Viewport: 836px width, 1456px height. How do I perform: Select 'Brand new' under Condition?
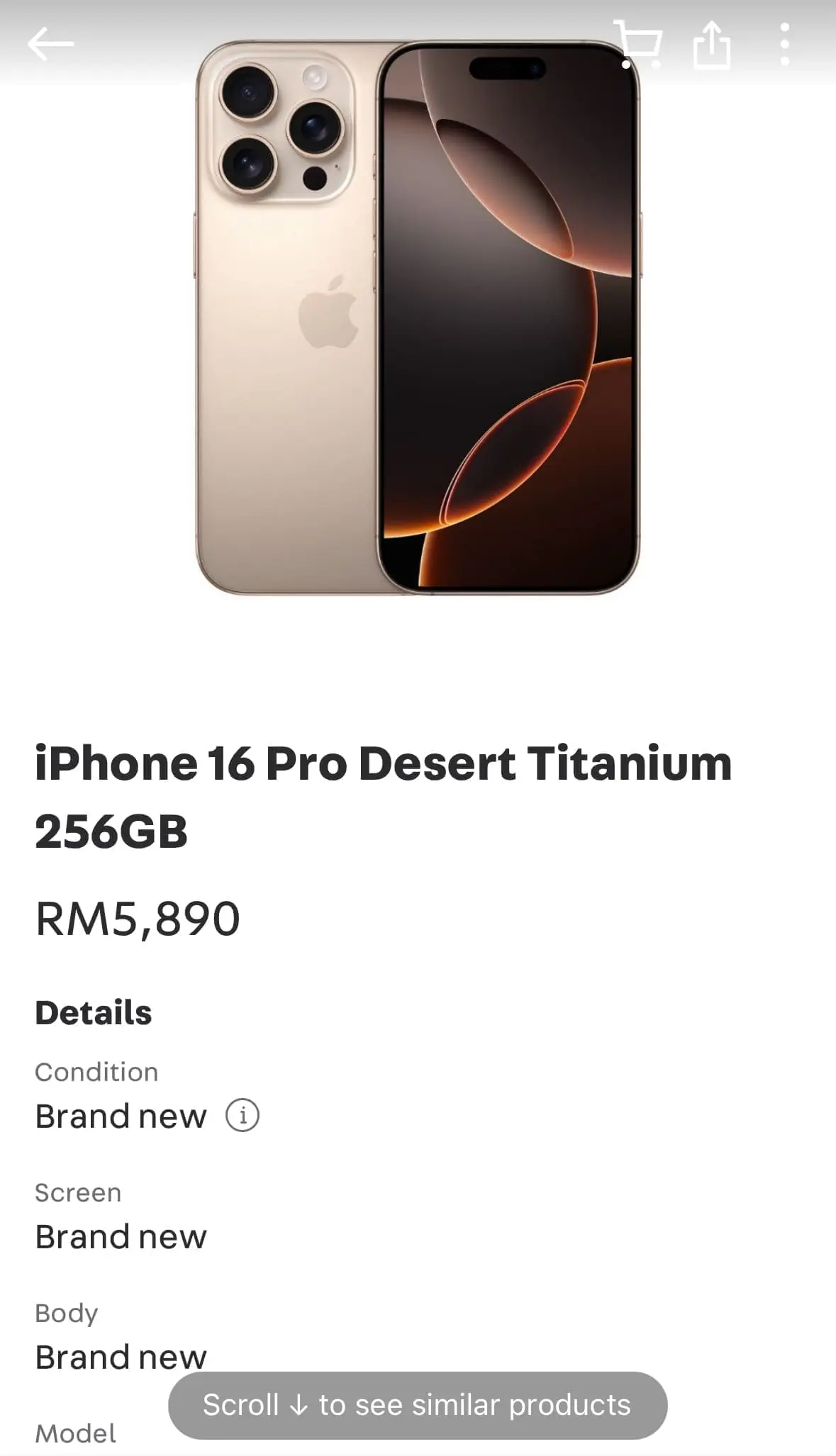(x=120, y=1115)
